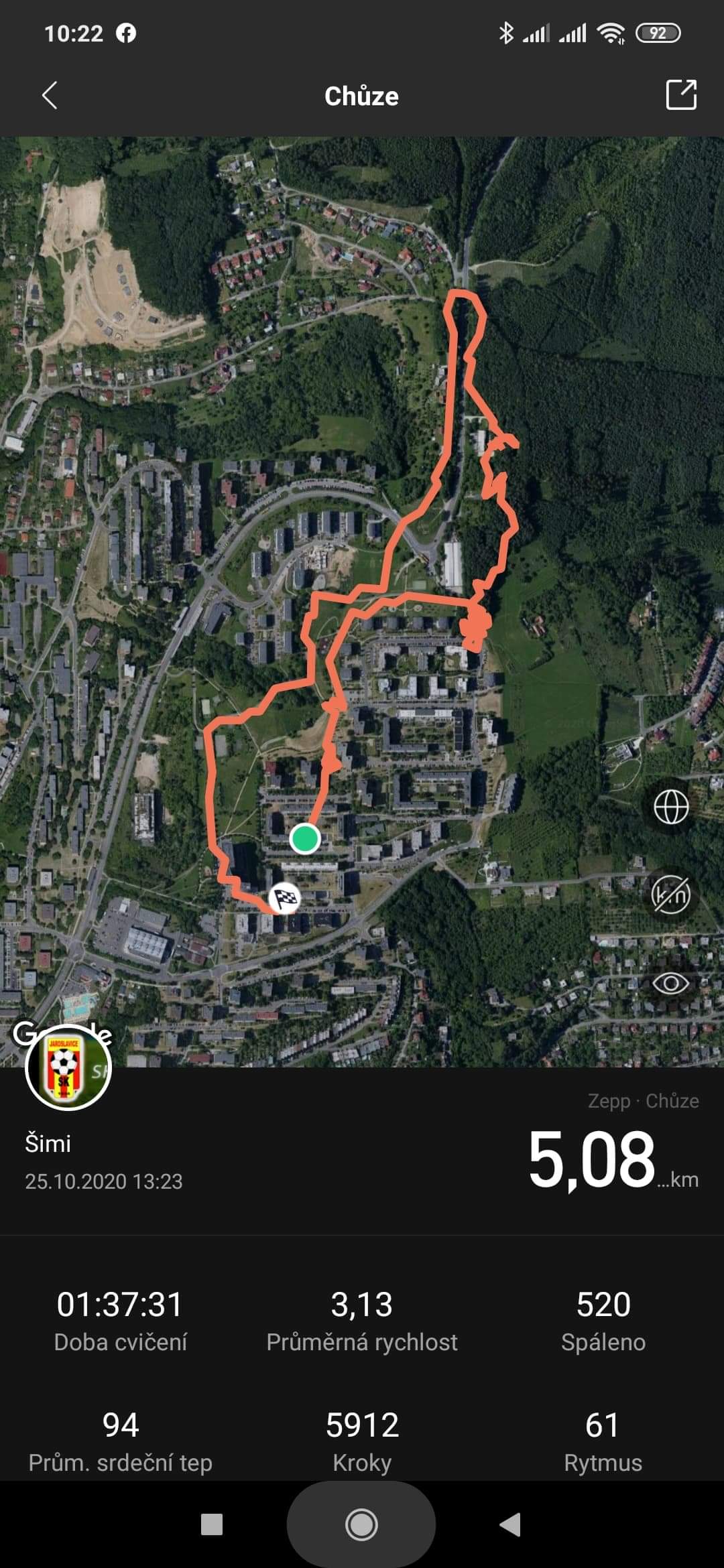Tap the system back triangle
Viewport: 724px width, 1568px height.
(x=510, y=1524)
